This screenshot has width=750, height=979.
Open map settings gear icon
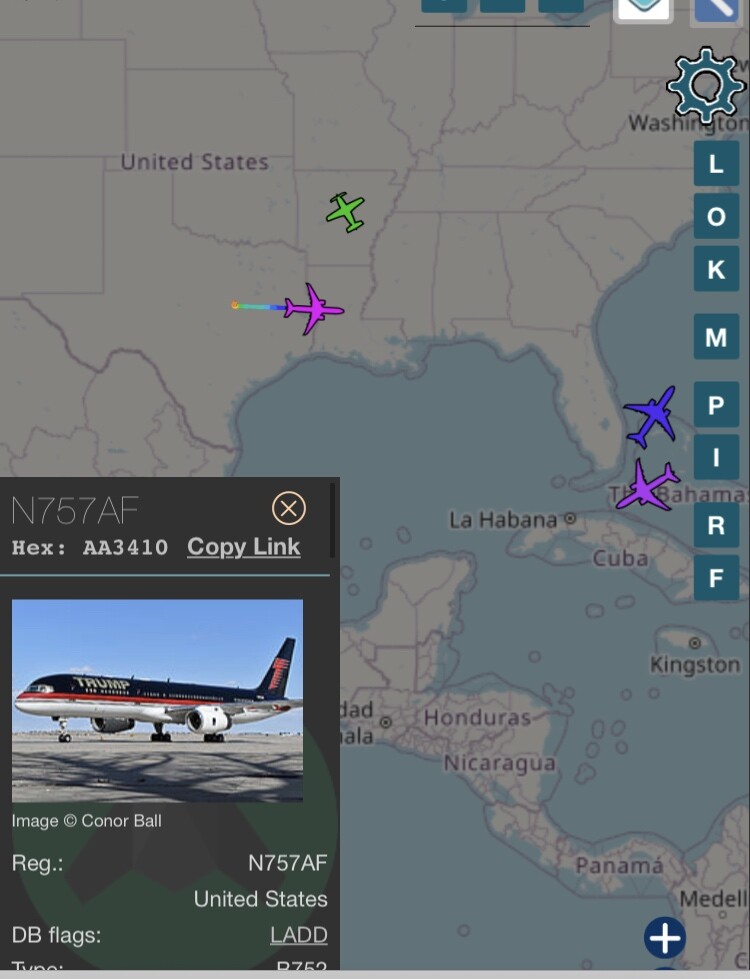tap(706, 86)
